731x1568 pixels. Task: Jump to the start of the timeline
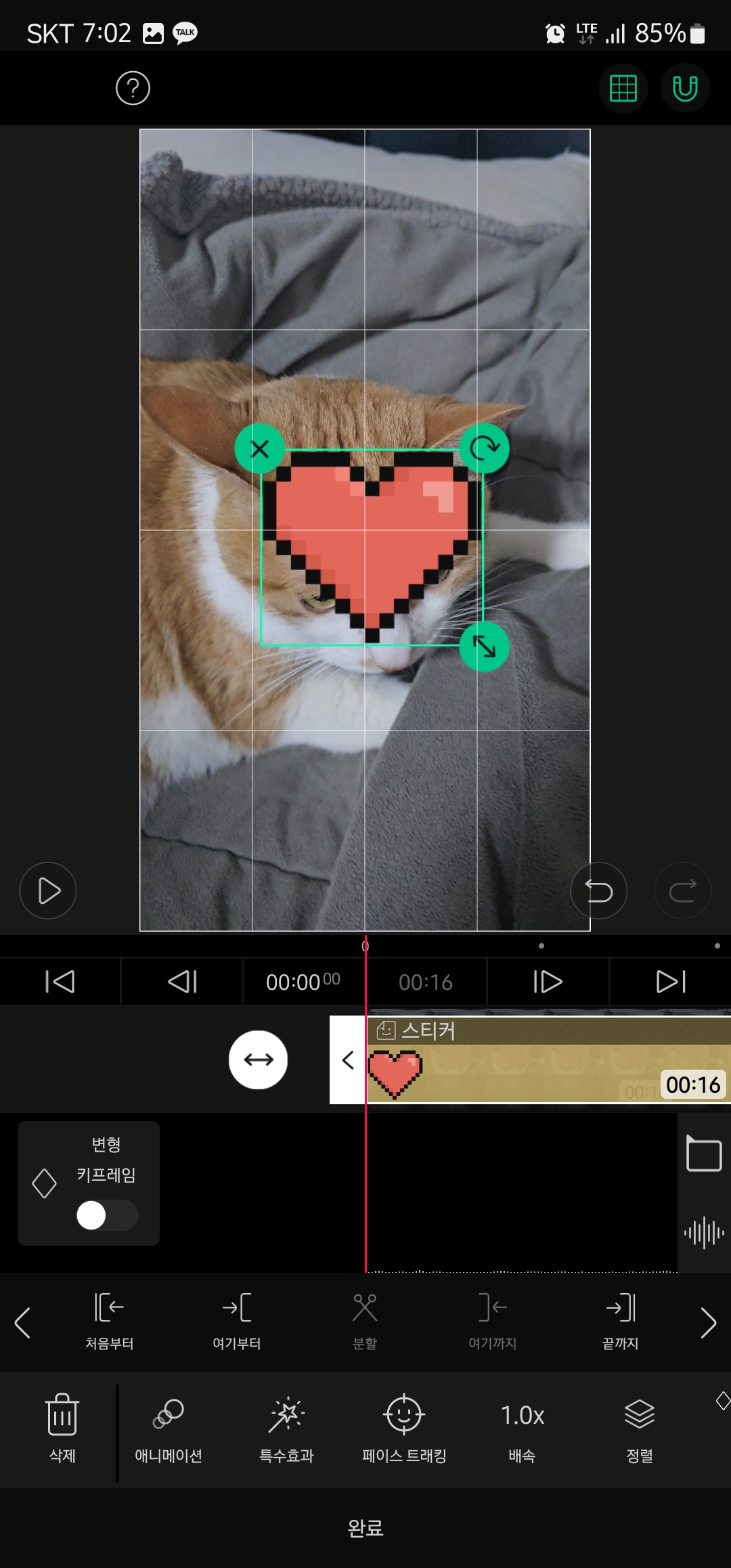point(60,981)
